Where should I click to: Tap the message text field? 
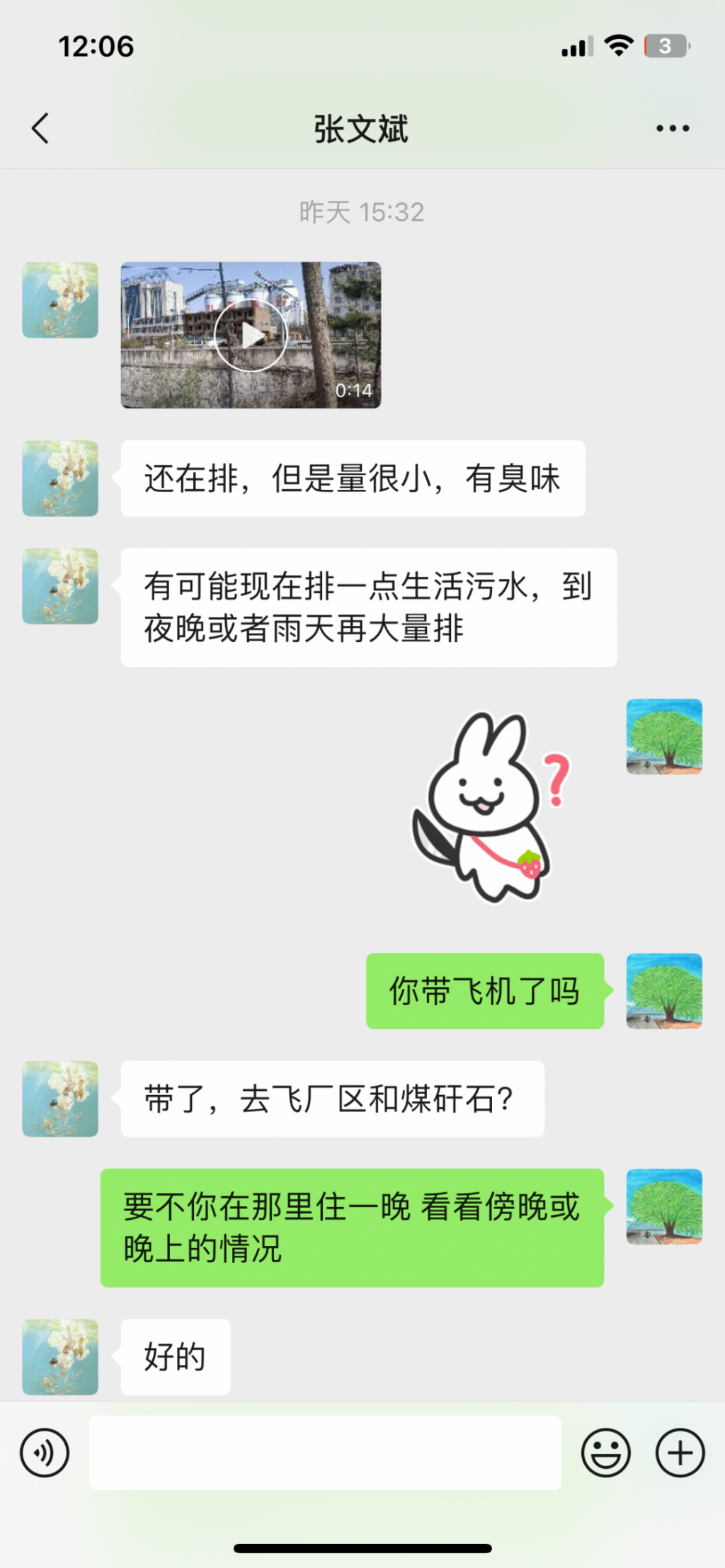[x=325, y=1453]
